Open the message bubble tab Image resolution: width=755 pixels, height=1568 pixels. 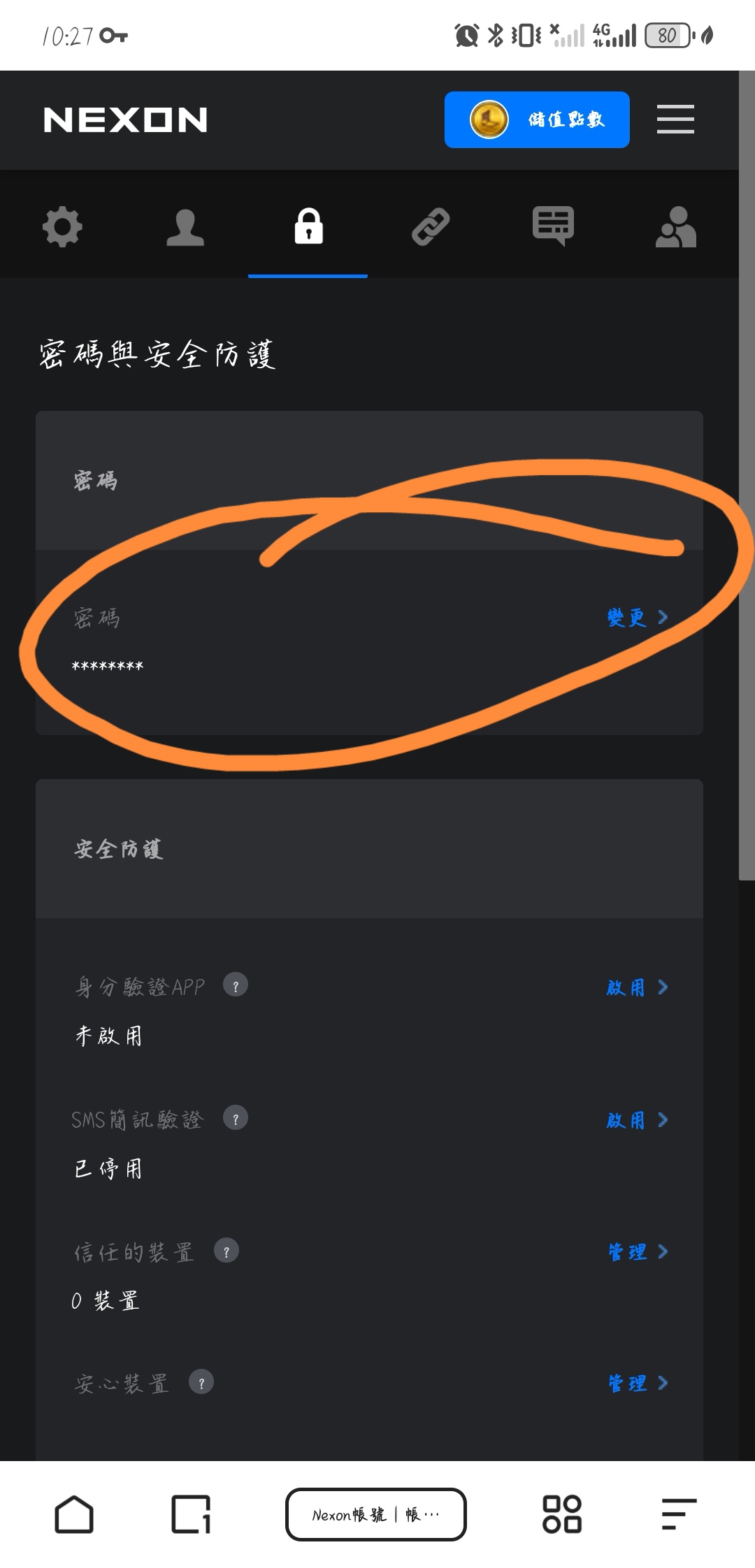click(553, 226)
